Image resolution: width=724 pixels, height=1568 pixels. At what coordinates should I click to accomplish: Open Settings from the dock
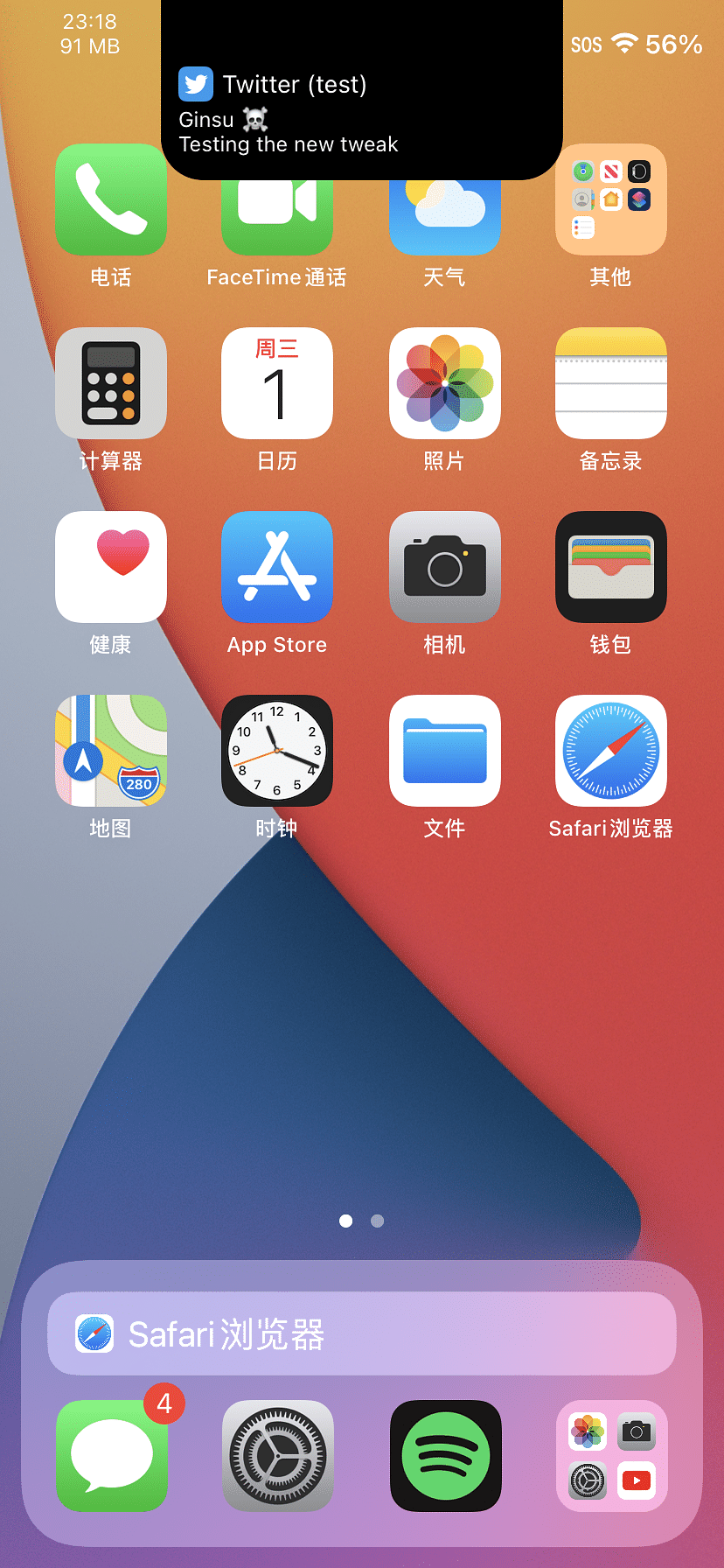(x=278, y=1456)
